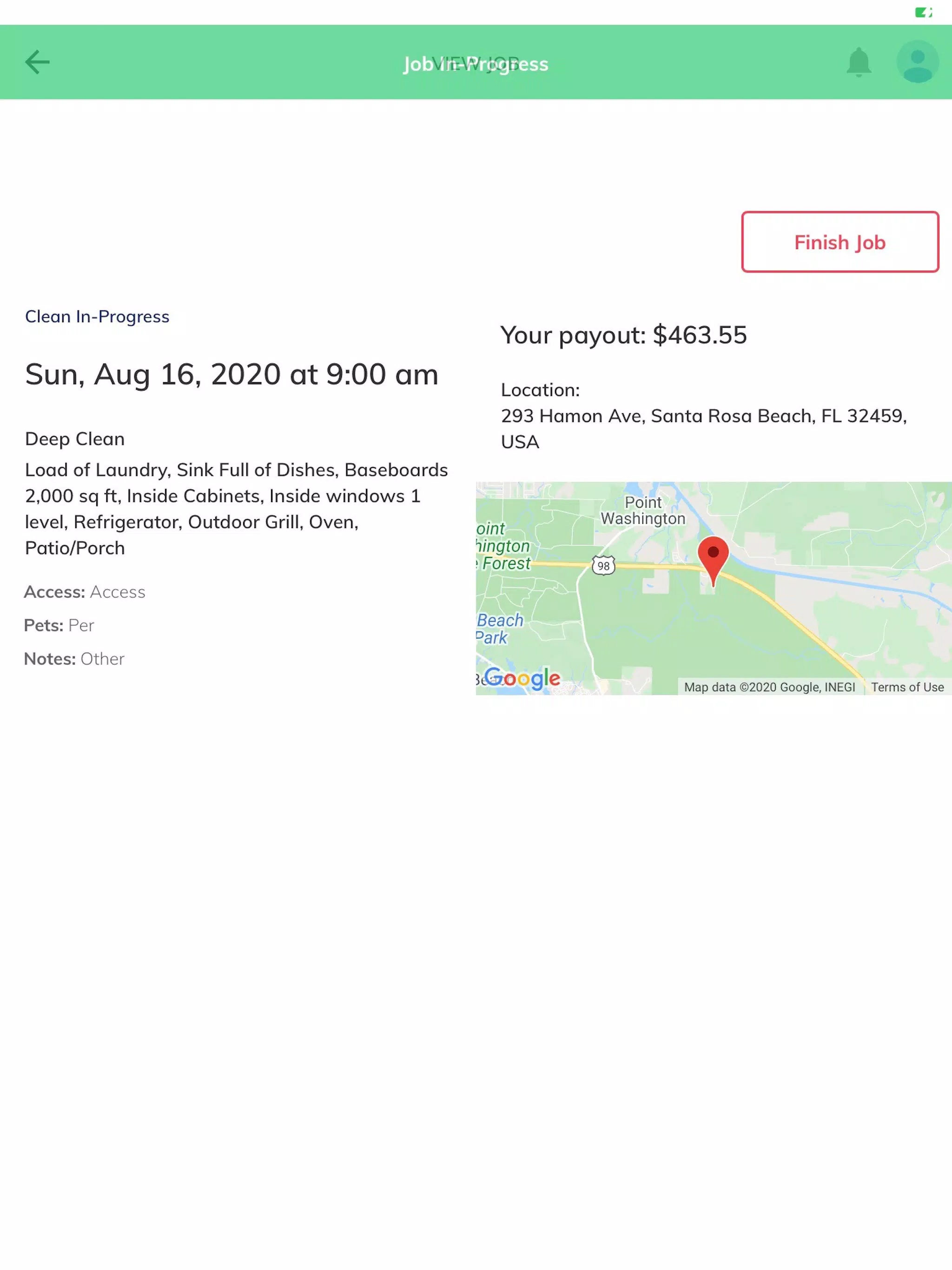Open the notifications bell
Image resolution: width=952 pixels, height=1270 pixels.
pyautogui.click(x=859, y=62)
